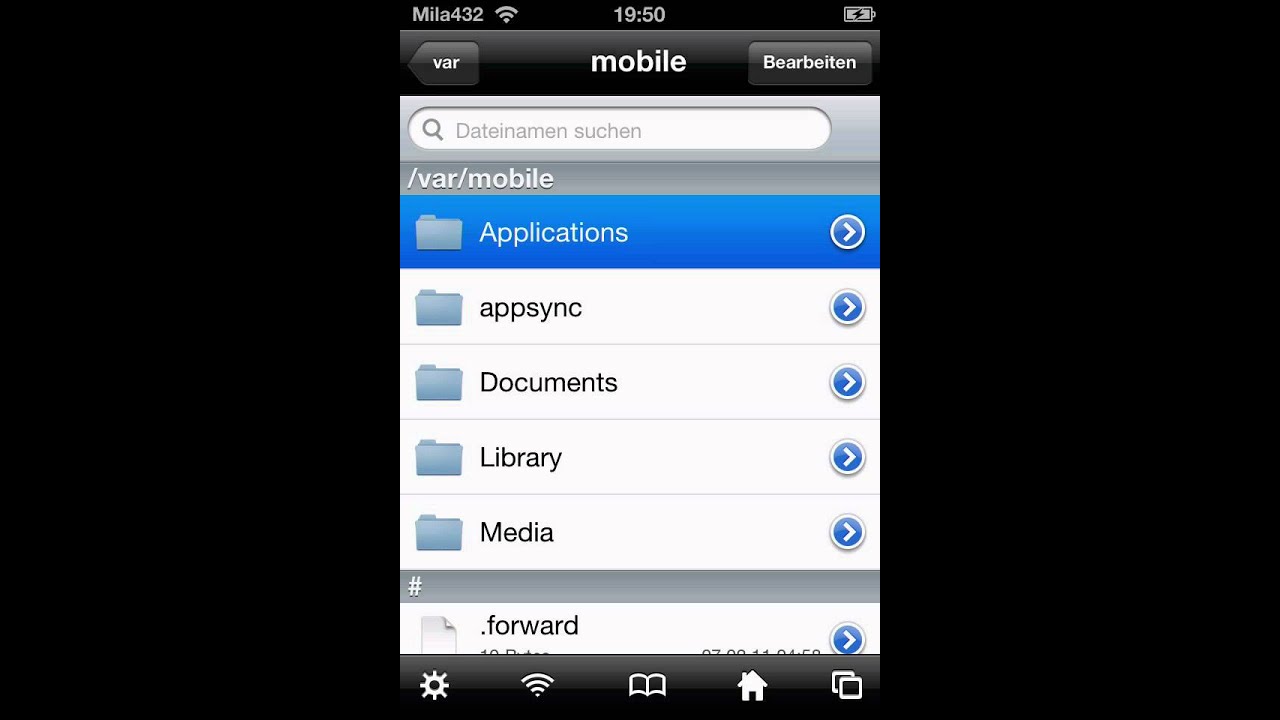Image resolution: width=1280 pixels, height=720 pixels.
Task: Show details arrow for Documents
Action: (847, 382)
